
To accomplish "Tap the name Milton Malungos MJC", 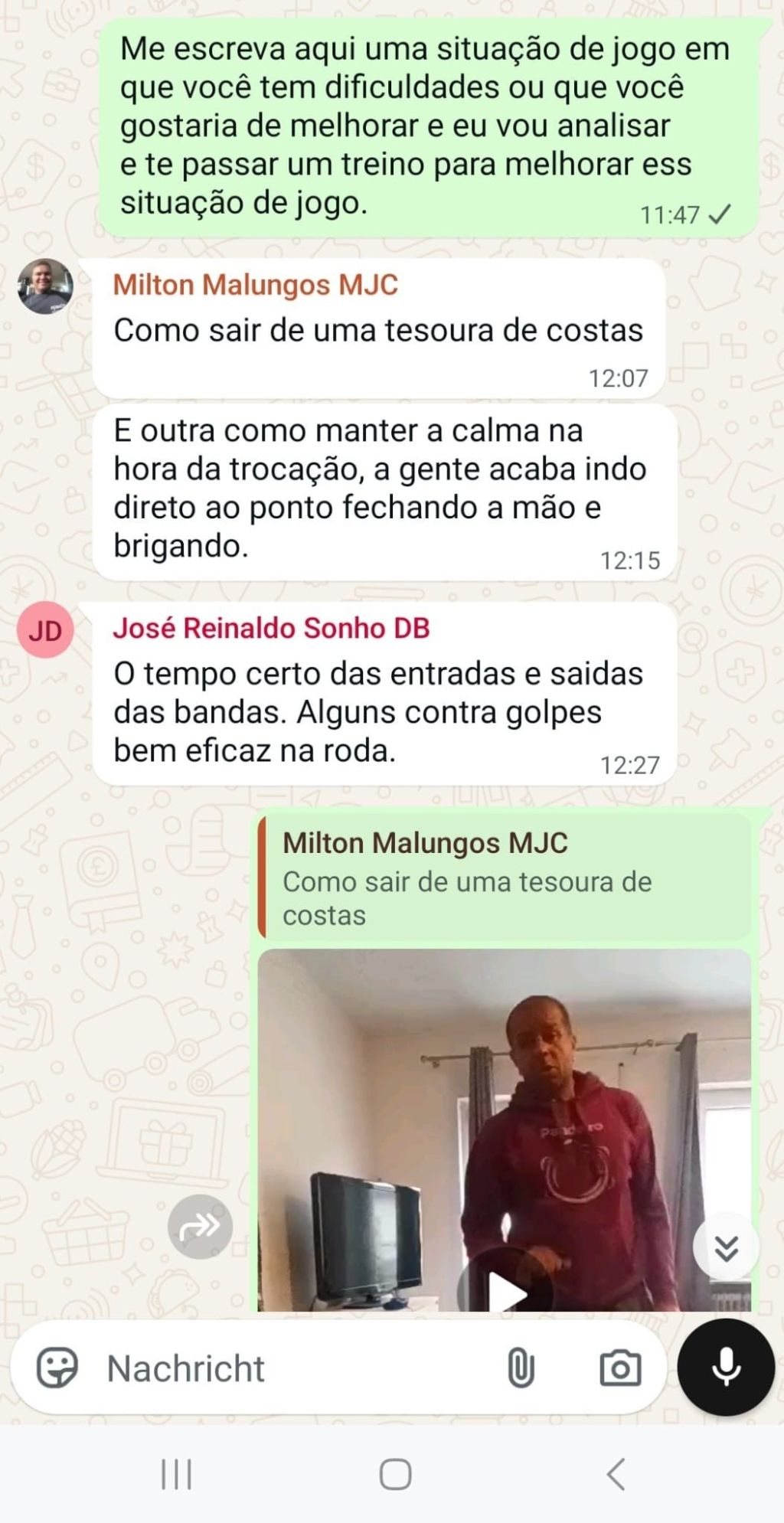I will 255,285.
